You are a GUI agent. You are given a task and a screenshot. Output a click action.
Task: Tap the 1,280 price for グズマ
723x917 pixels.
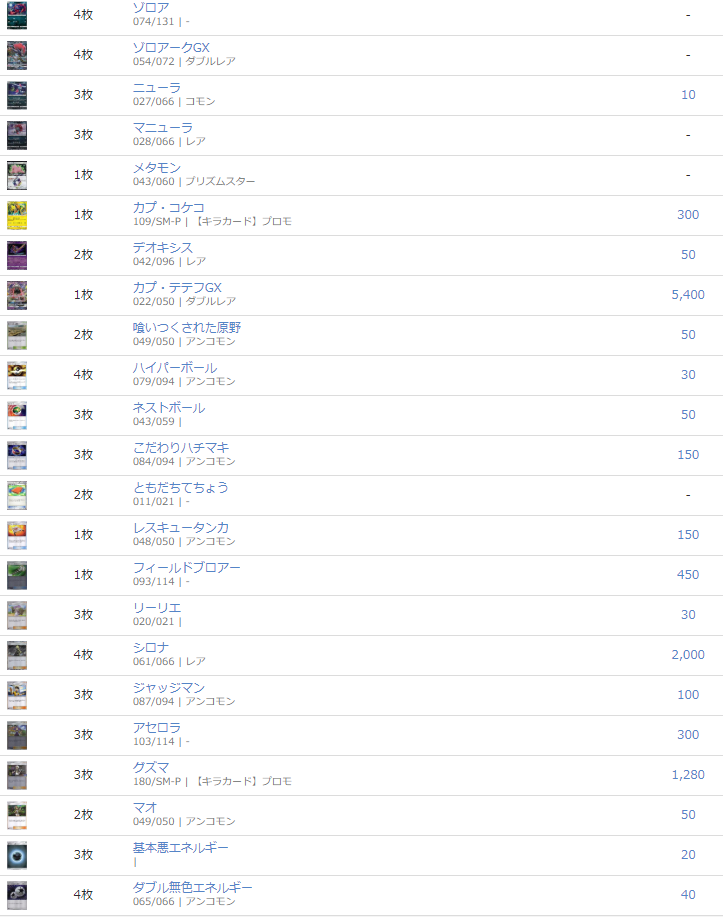tap(687, 775)
